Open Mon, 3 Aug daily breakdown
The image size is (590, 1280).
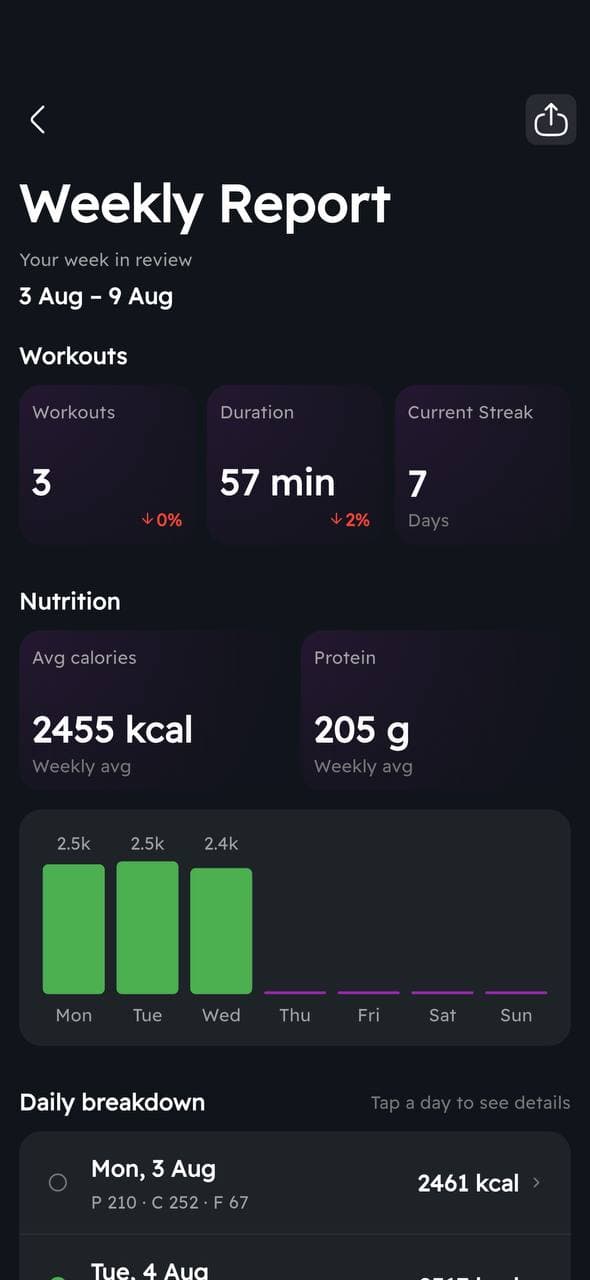click(x=295, y=1183)
